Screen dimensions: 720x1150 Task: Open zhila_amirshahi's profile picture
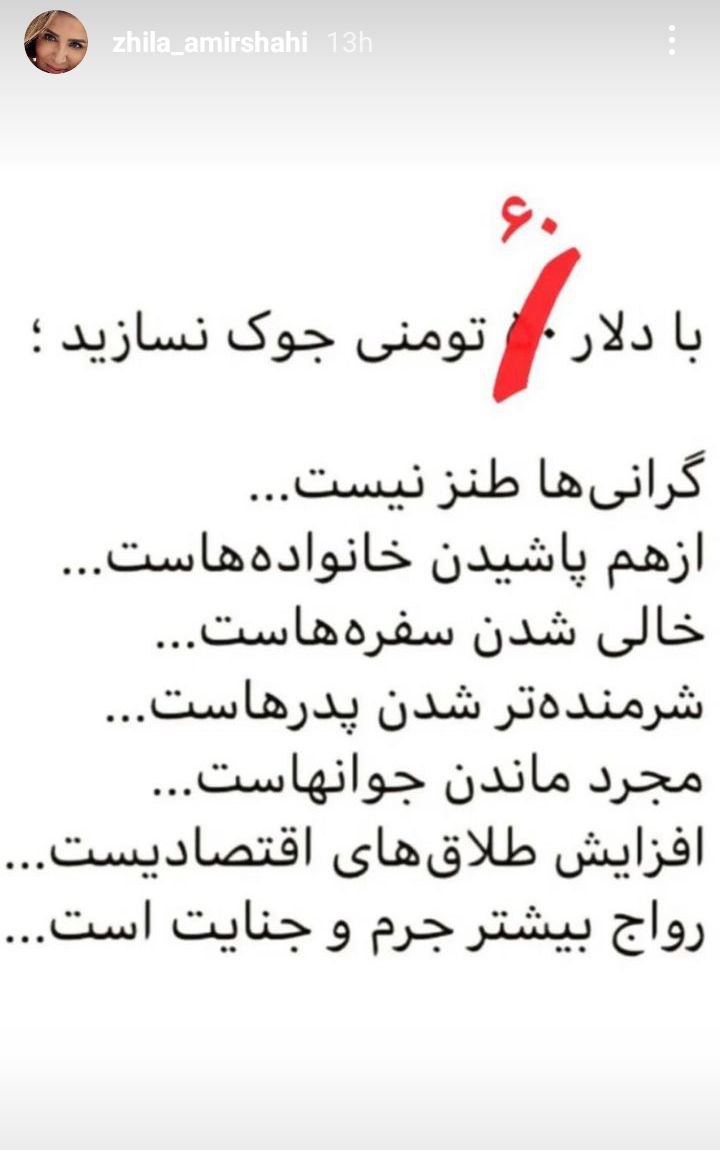56,42
